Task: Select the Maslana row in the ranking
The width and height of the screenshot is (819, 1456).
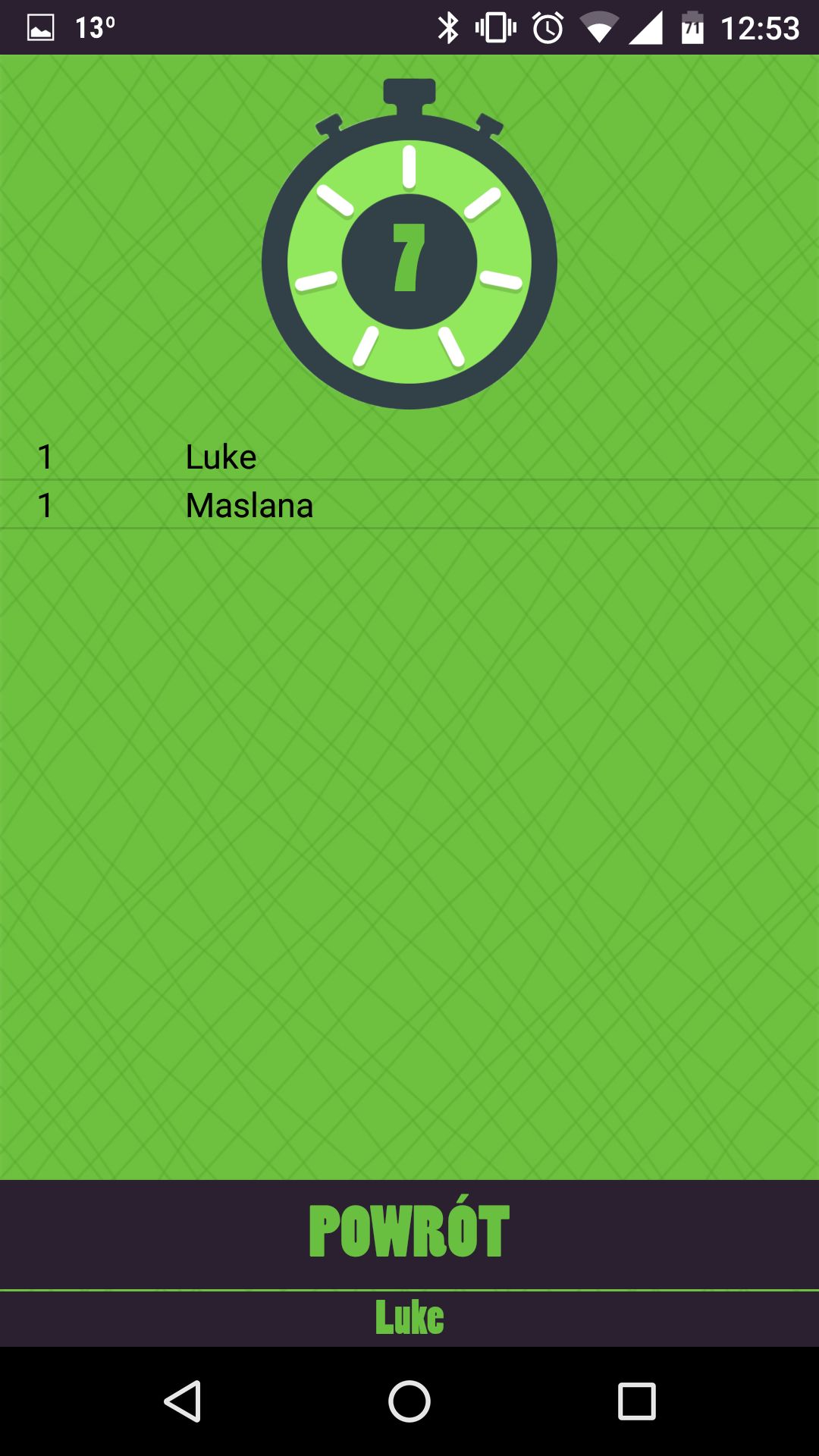Action: coord(409,505)
